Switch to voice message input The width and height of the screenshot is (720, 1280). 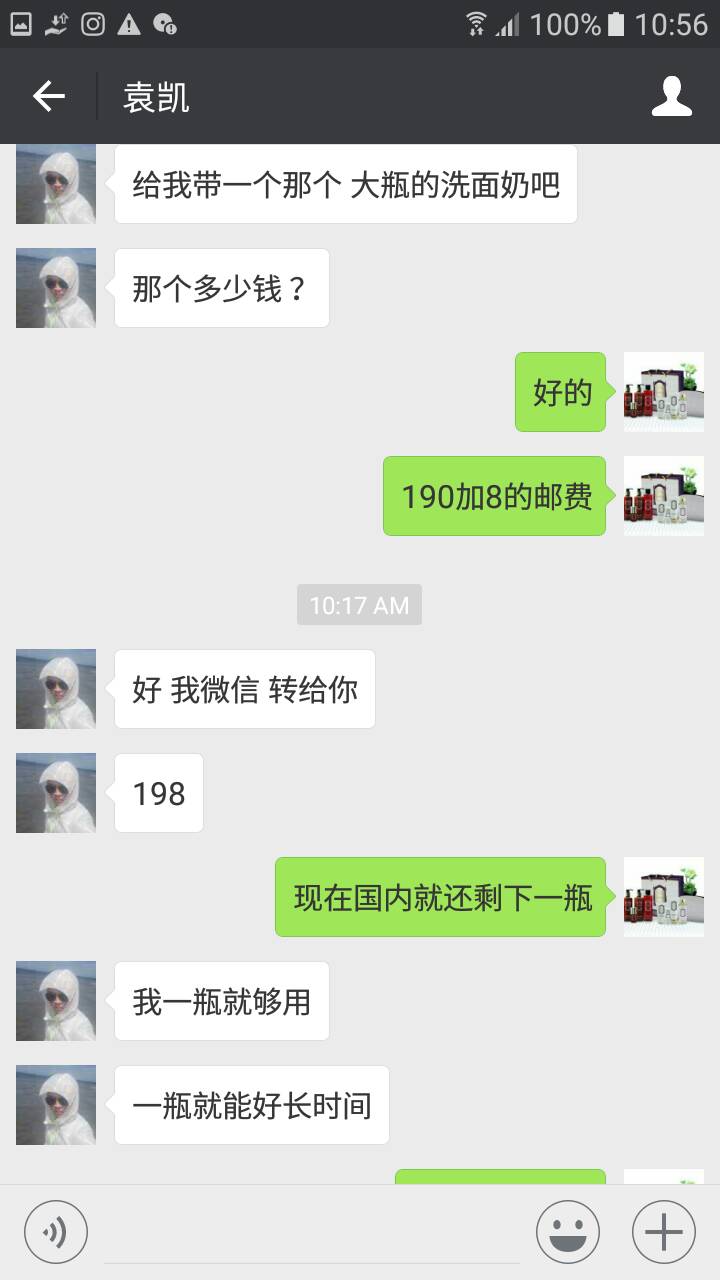click(56, 1232)
